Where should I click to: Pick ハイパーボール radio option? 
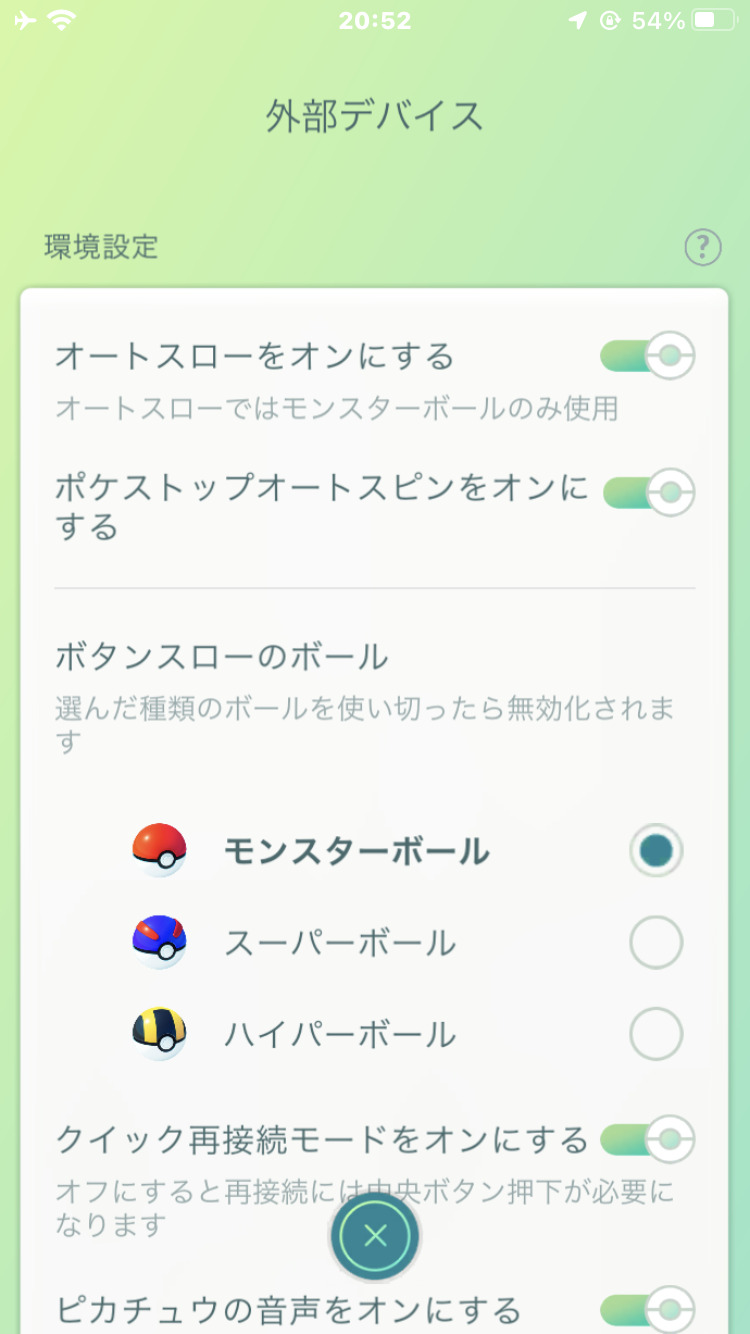point(656,1034)
